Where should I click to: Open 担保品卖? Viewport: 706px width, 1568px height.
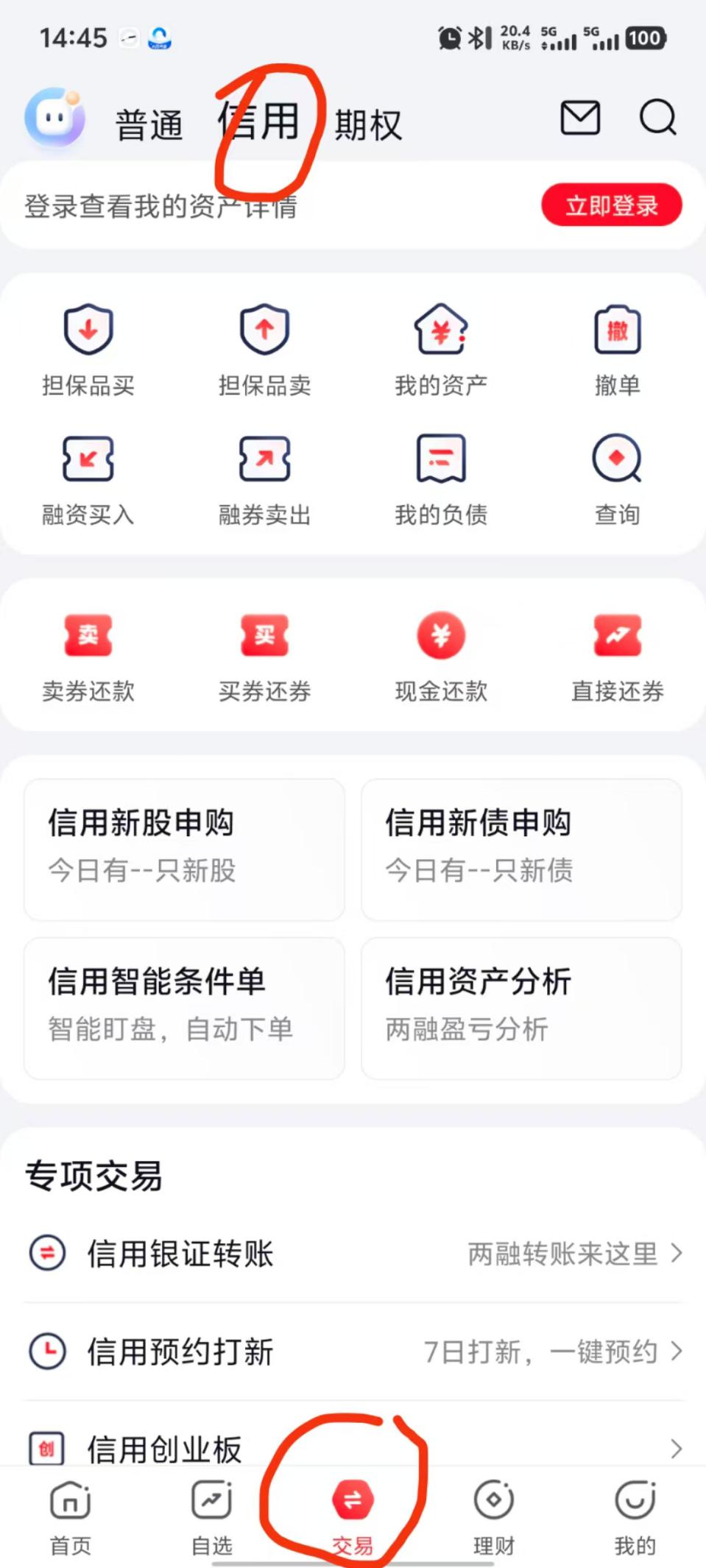(265, 350)
